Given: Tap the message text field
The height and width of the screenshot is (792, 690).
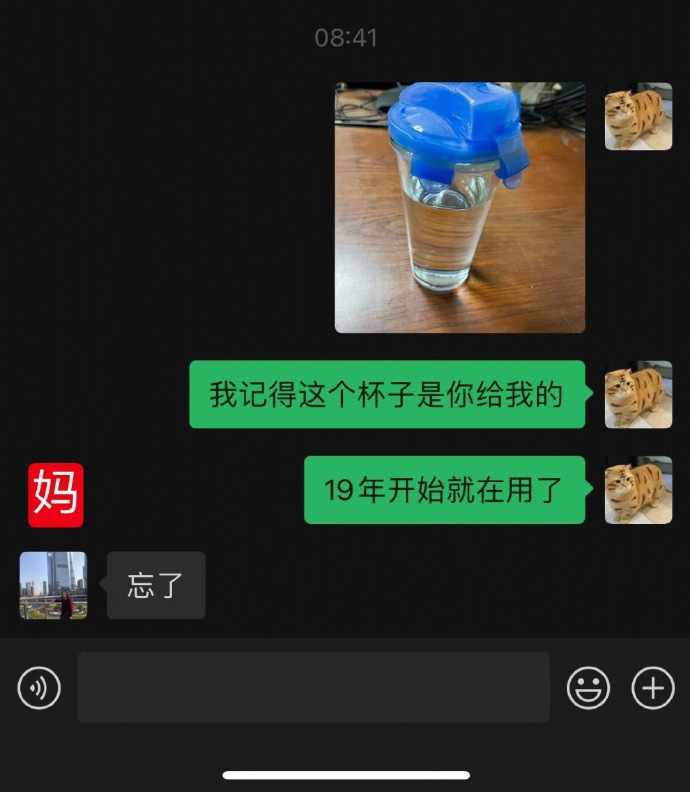Looking at the screenshot, I should pyautogui.click(x=313, y=688).
